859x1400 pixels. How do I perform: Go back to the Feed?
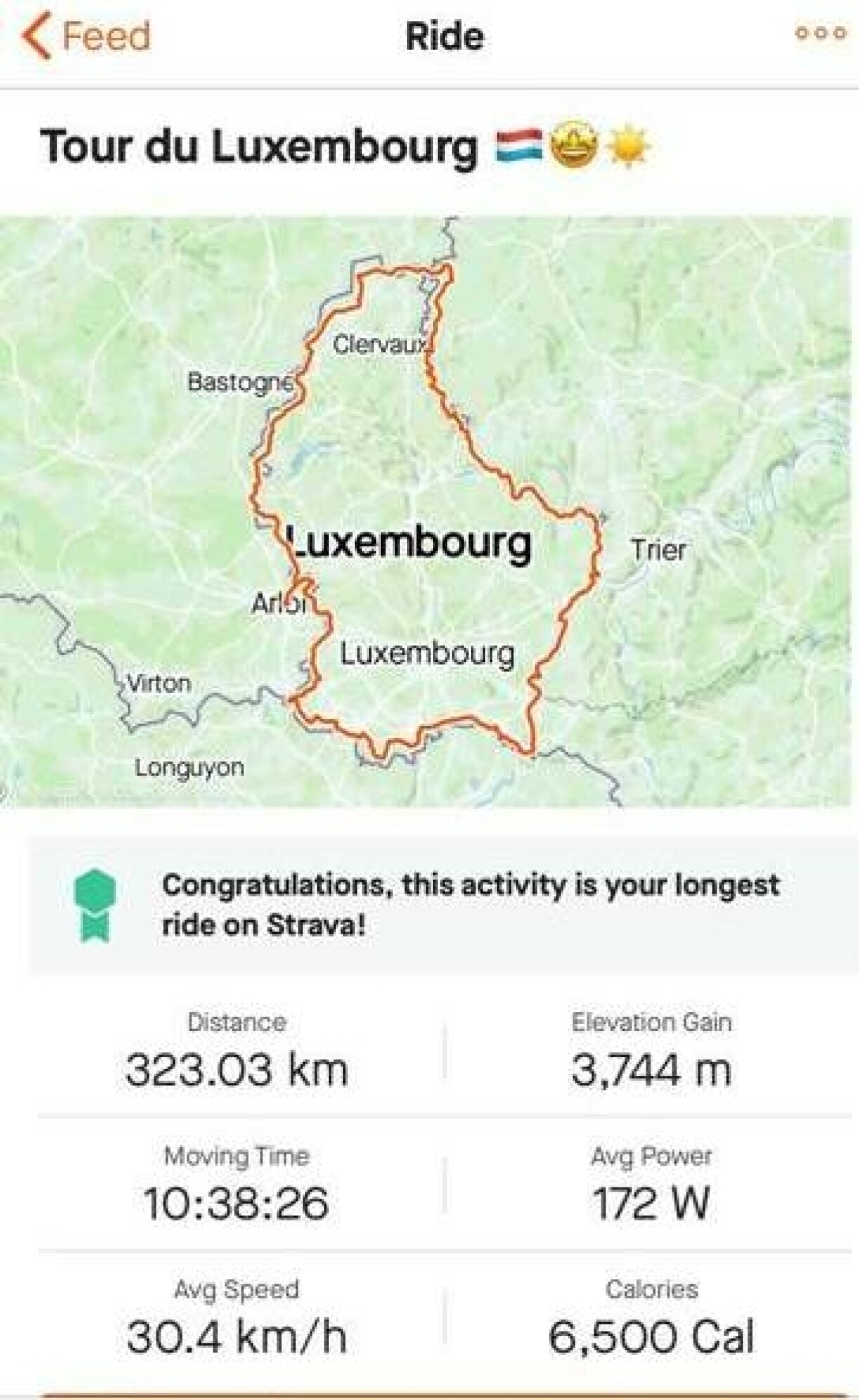86,36
